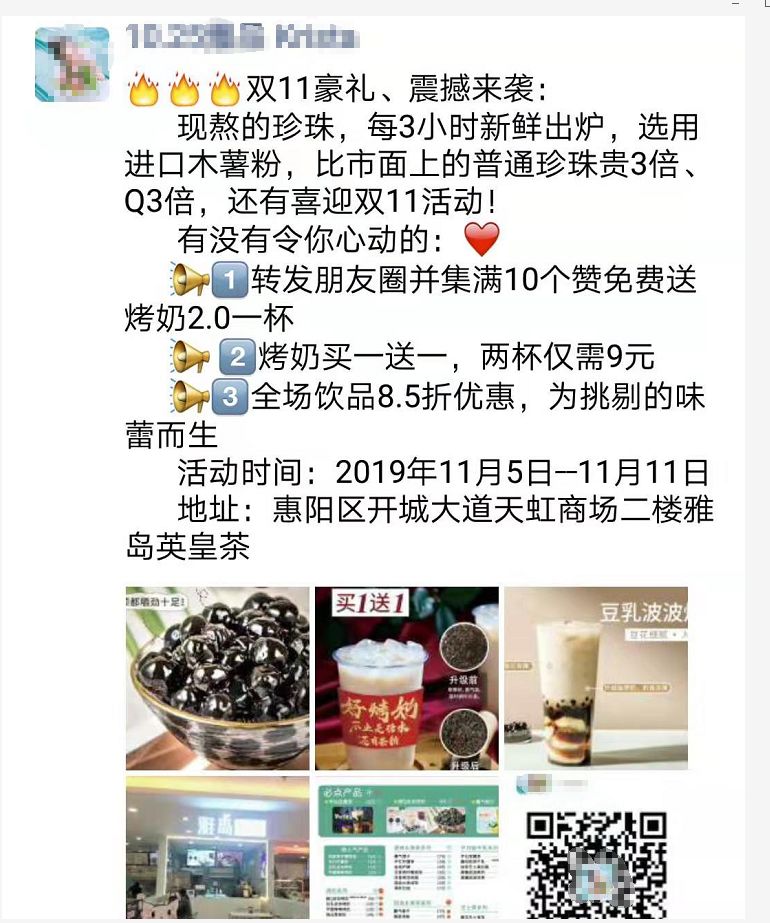The width and height of the screenshot is (770, 923).
Task: Open the poster's username at the top
Action: tap(241, 39)
